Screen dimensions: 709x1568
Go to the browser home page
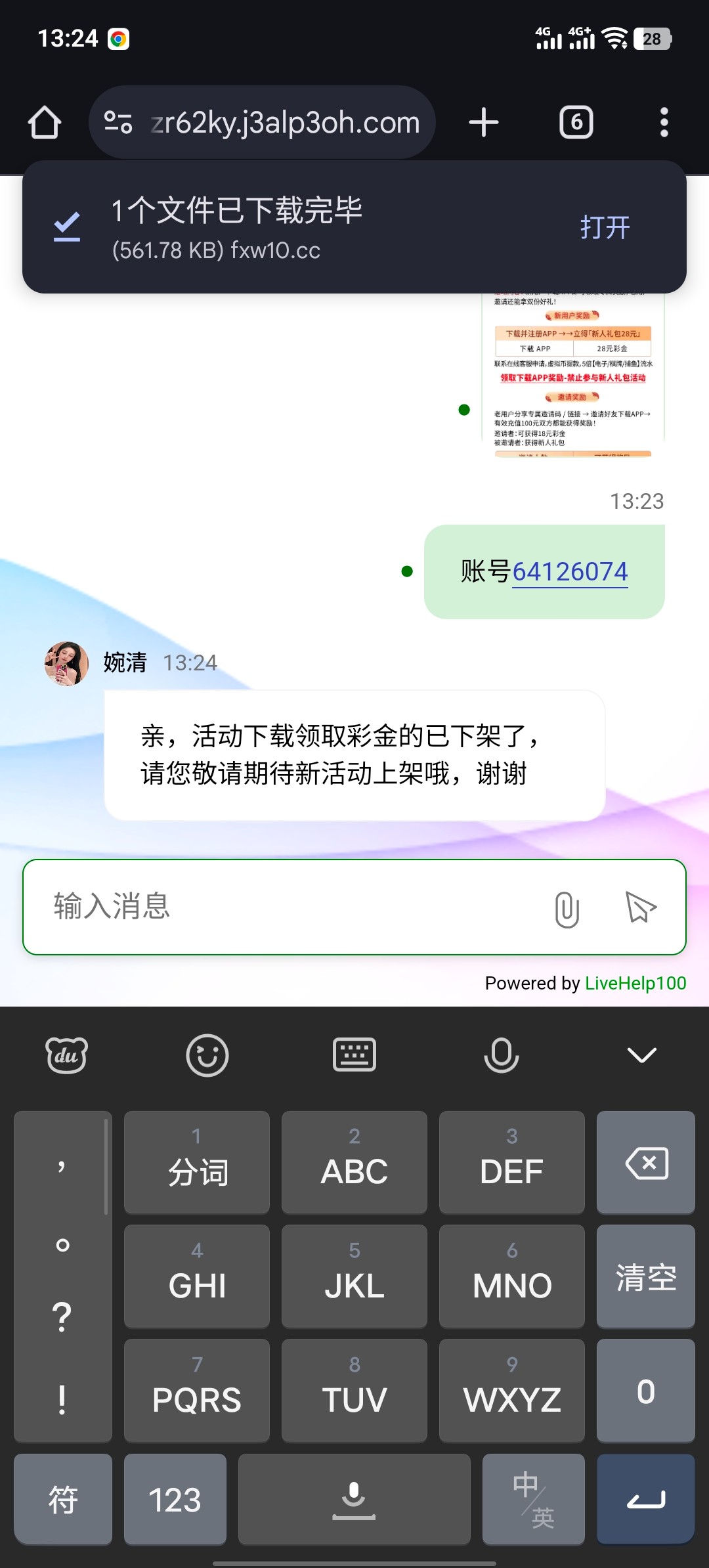click(45, 123)
